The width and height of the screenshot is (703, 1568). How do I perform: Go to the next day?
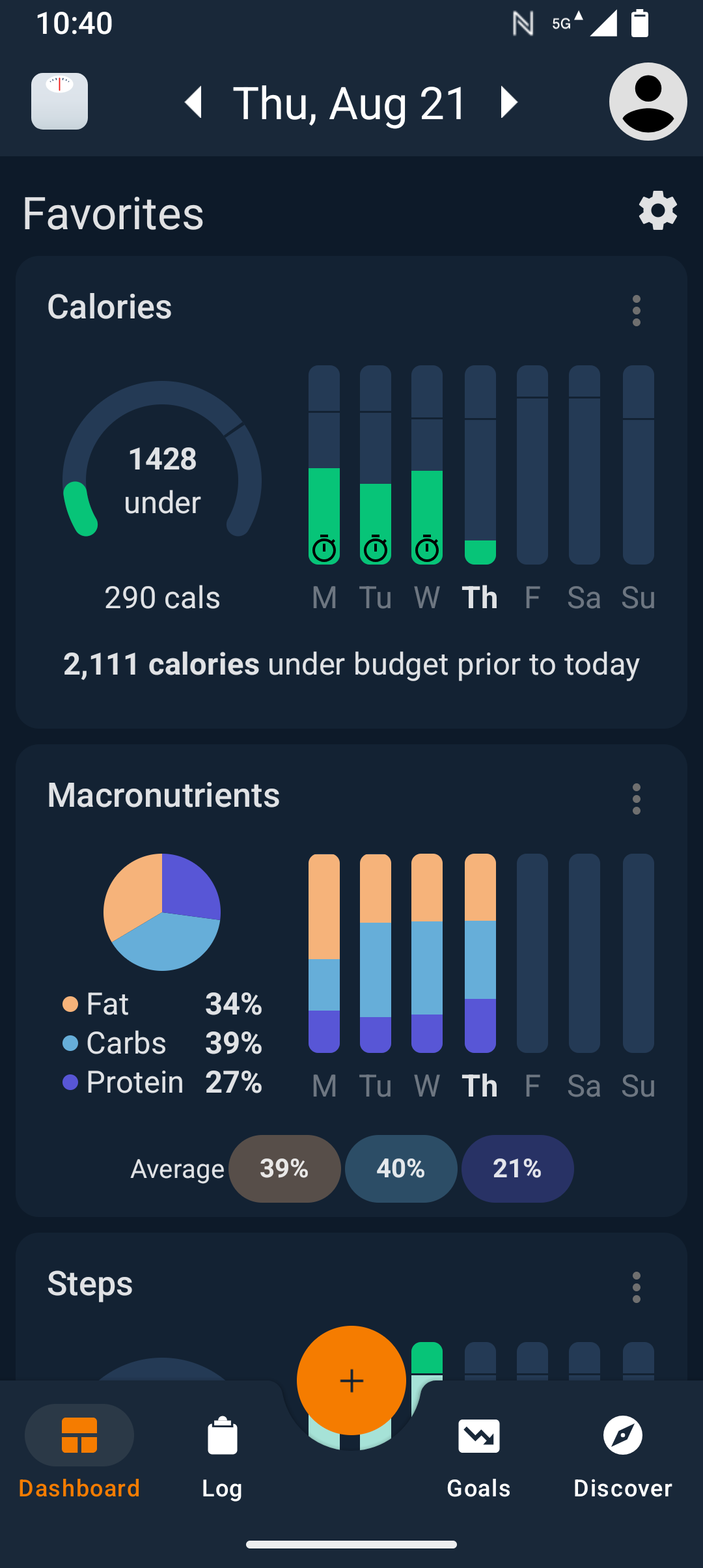508,103
